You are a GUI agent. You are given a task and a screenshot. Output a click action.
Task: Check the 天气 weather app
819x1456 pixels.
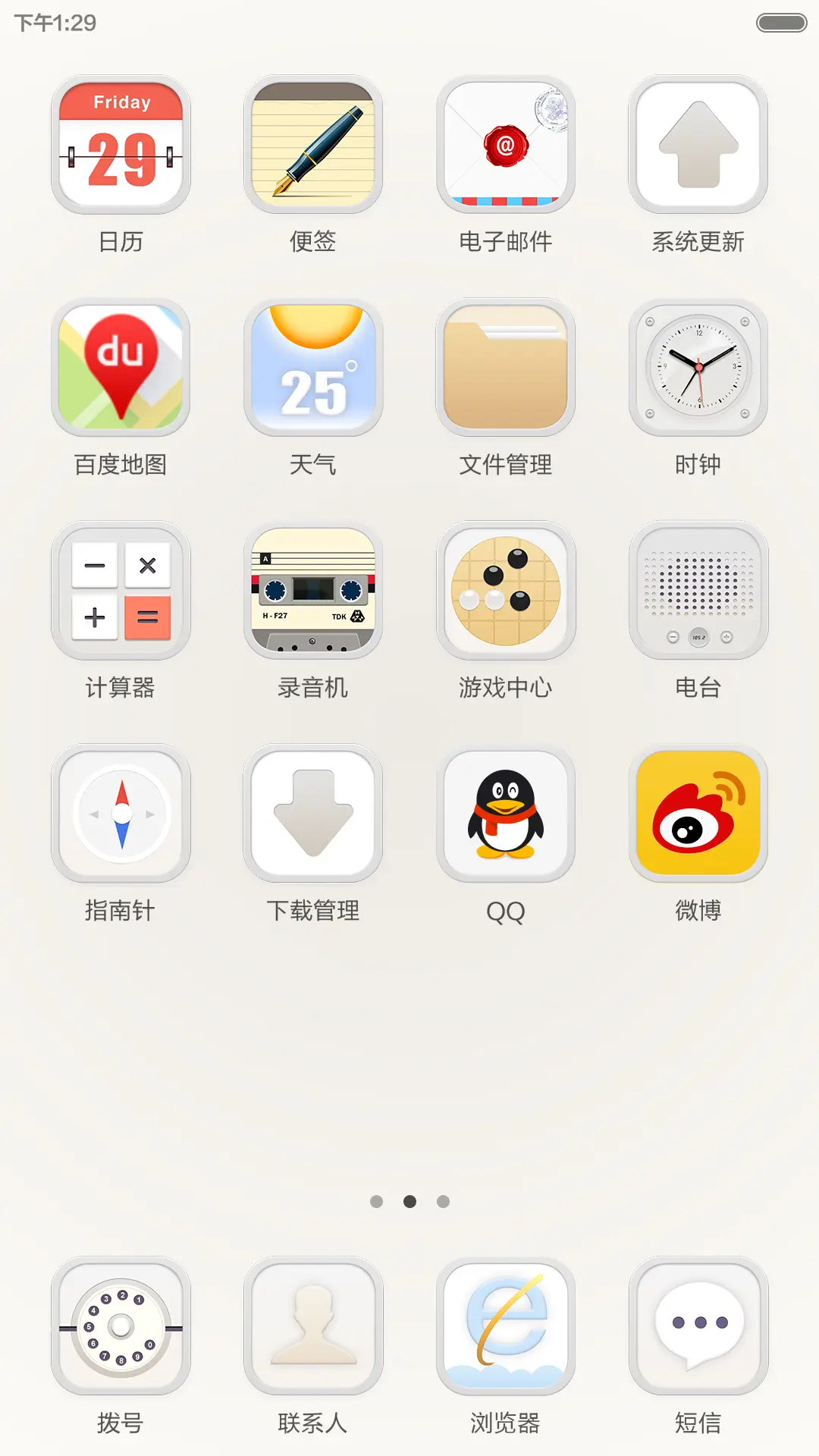[313, 366]
